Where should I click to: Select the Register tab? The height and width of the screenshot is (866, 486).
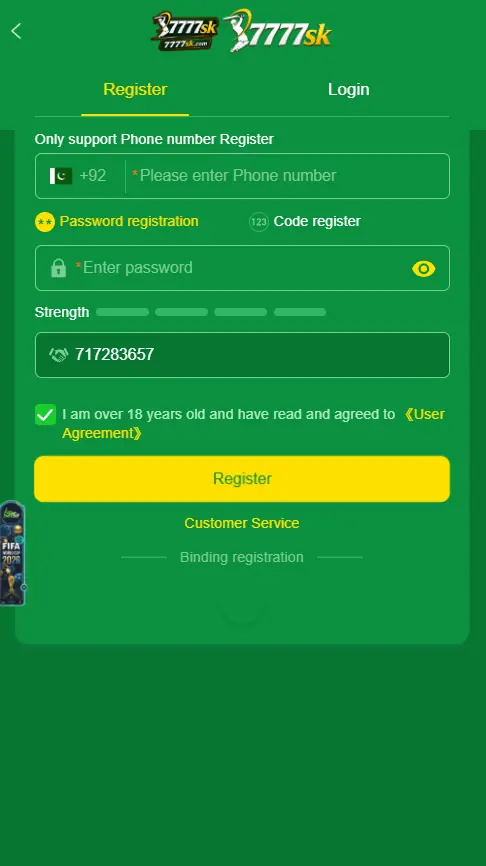point(135,89)
